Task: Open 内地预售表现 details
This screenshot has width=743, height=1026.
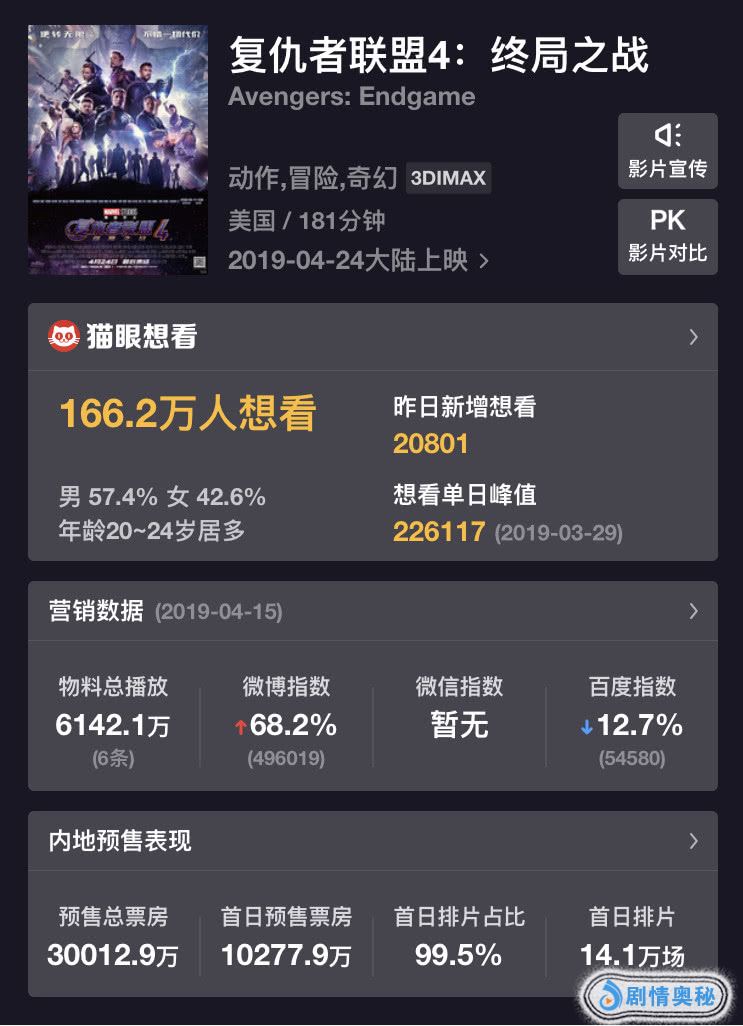Action: click(693, 840)
